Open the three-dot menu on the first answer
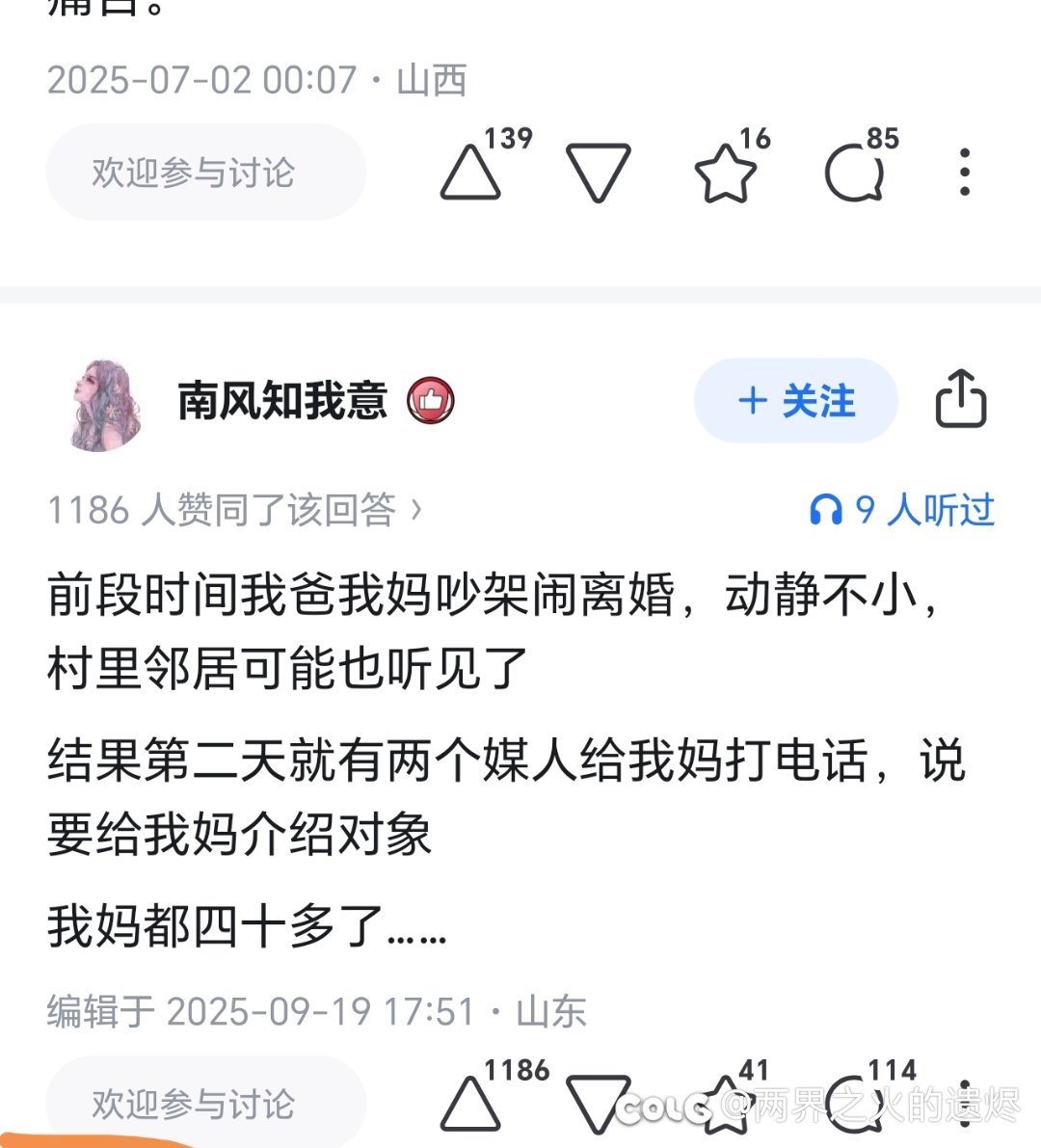 (x=964, y=174)
